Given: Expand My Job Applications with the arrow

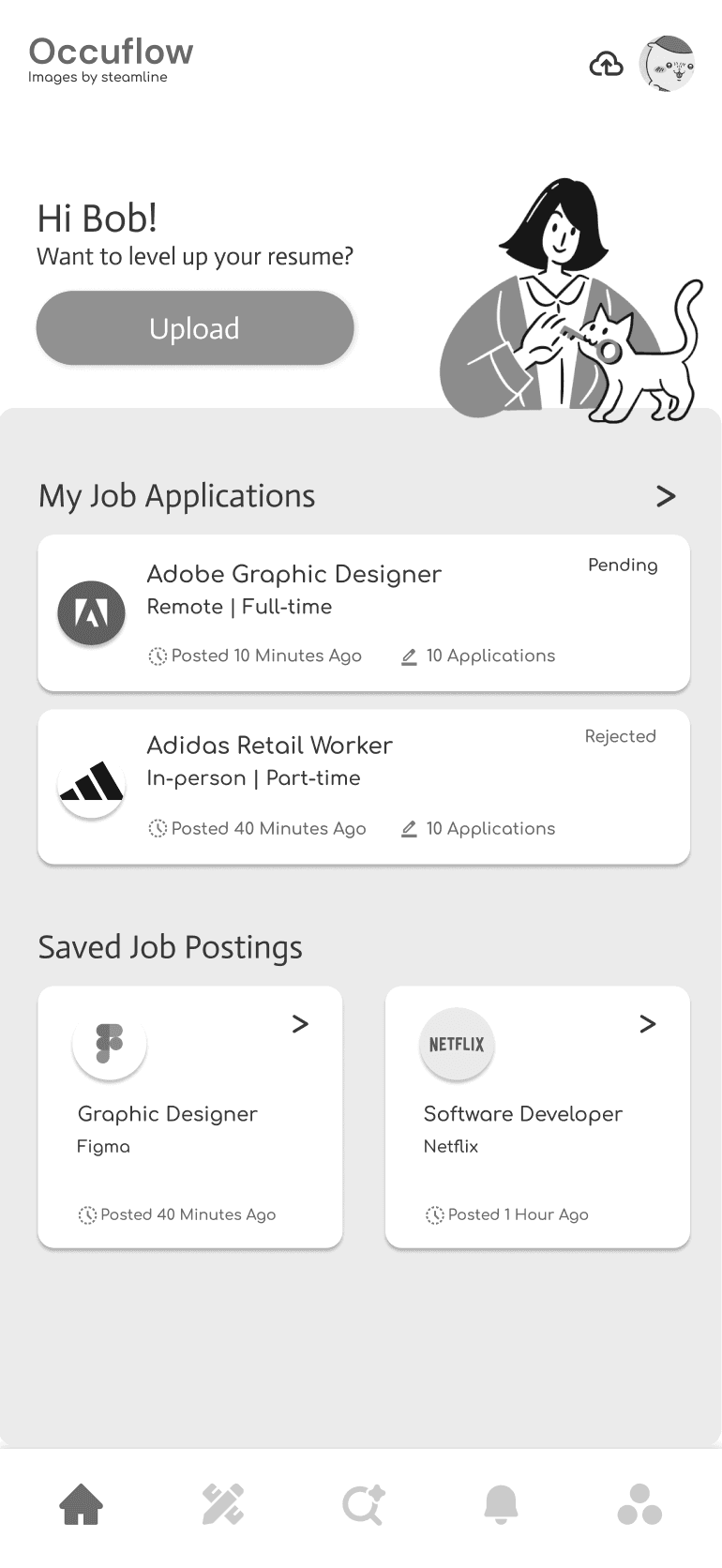Looking at the screenshot, I should [x=666, y=496].
